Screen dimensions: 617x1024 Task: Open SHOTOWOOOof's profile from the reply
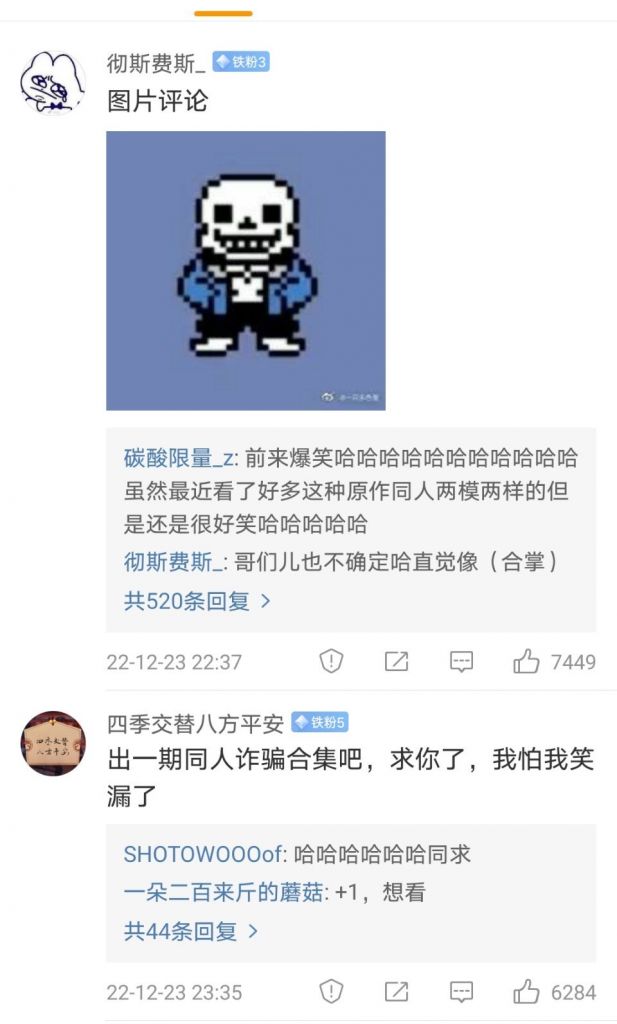(203, 854)
